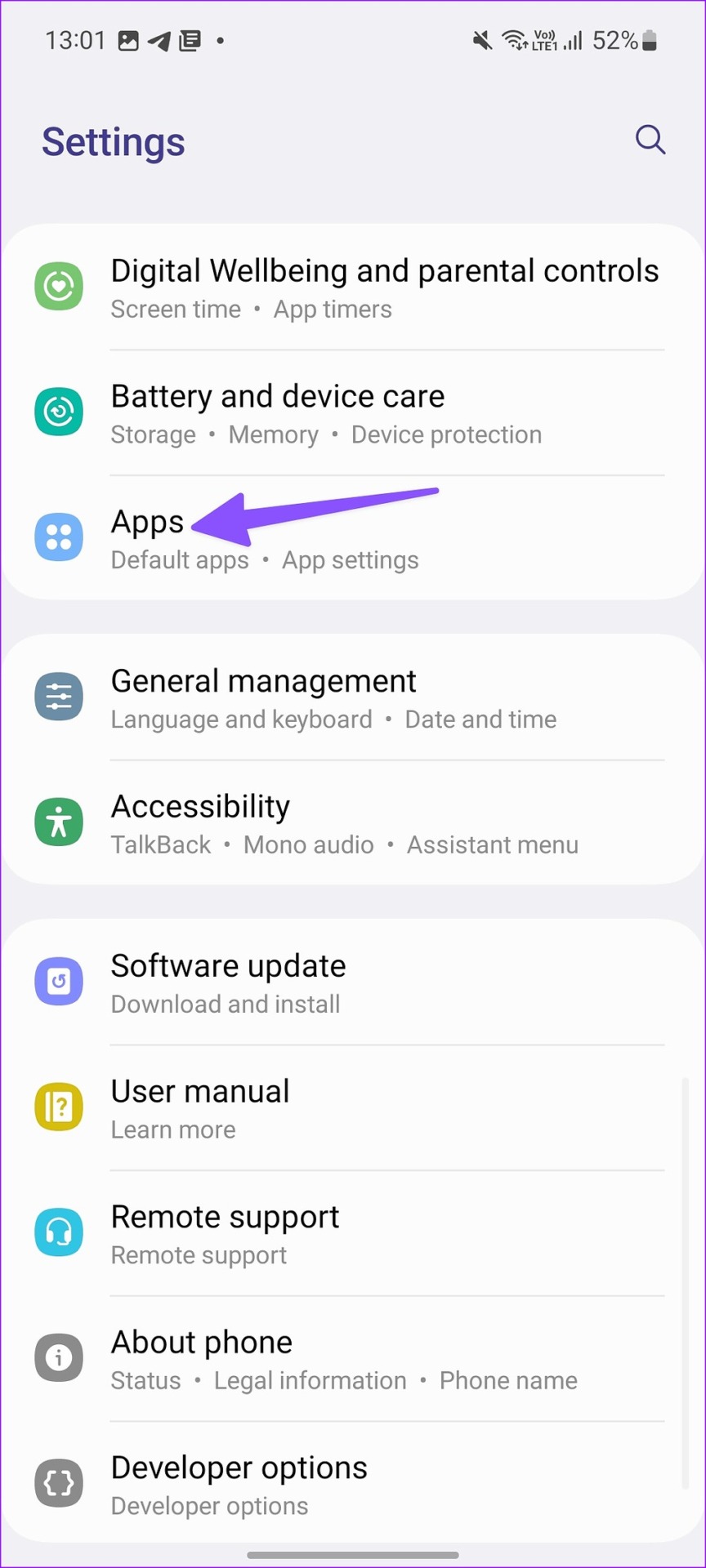The height and width of the screenshot is (1568, 706).
Task: Tap Remote support
Action: tap(353, 1233)
